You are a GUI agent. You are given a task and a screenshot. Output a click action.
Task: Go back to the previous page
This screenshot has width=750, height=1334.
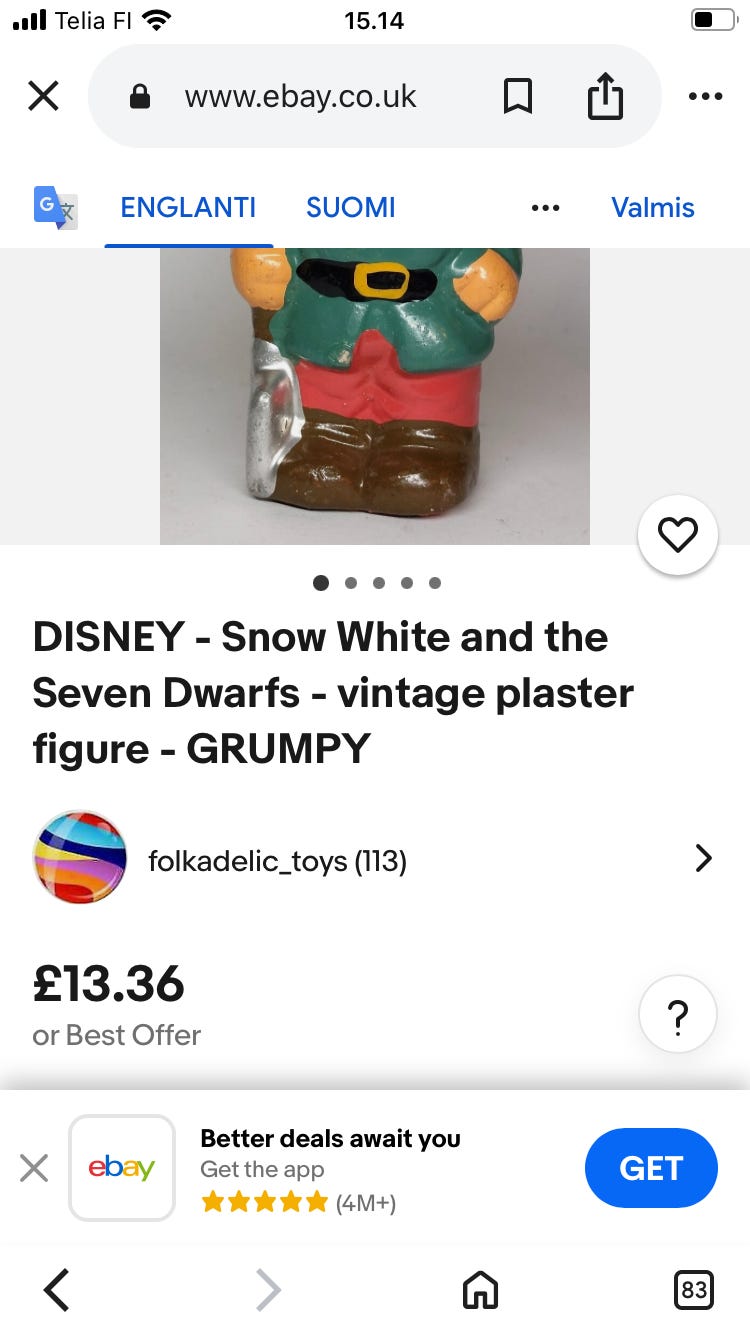(57, 1290)
